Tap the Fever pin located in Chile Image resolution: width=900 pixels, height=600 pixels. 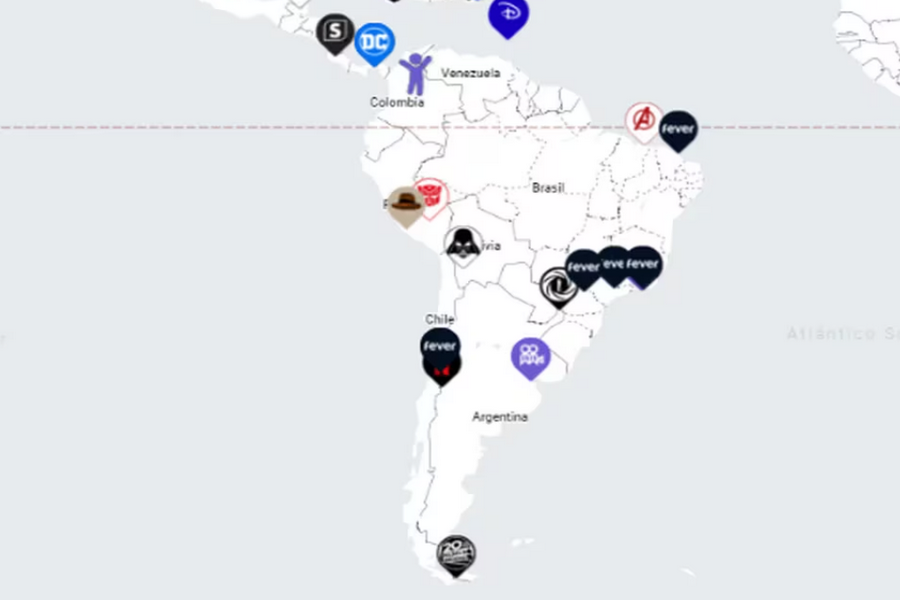click(x=440, y=345)
